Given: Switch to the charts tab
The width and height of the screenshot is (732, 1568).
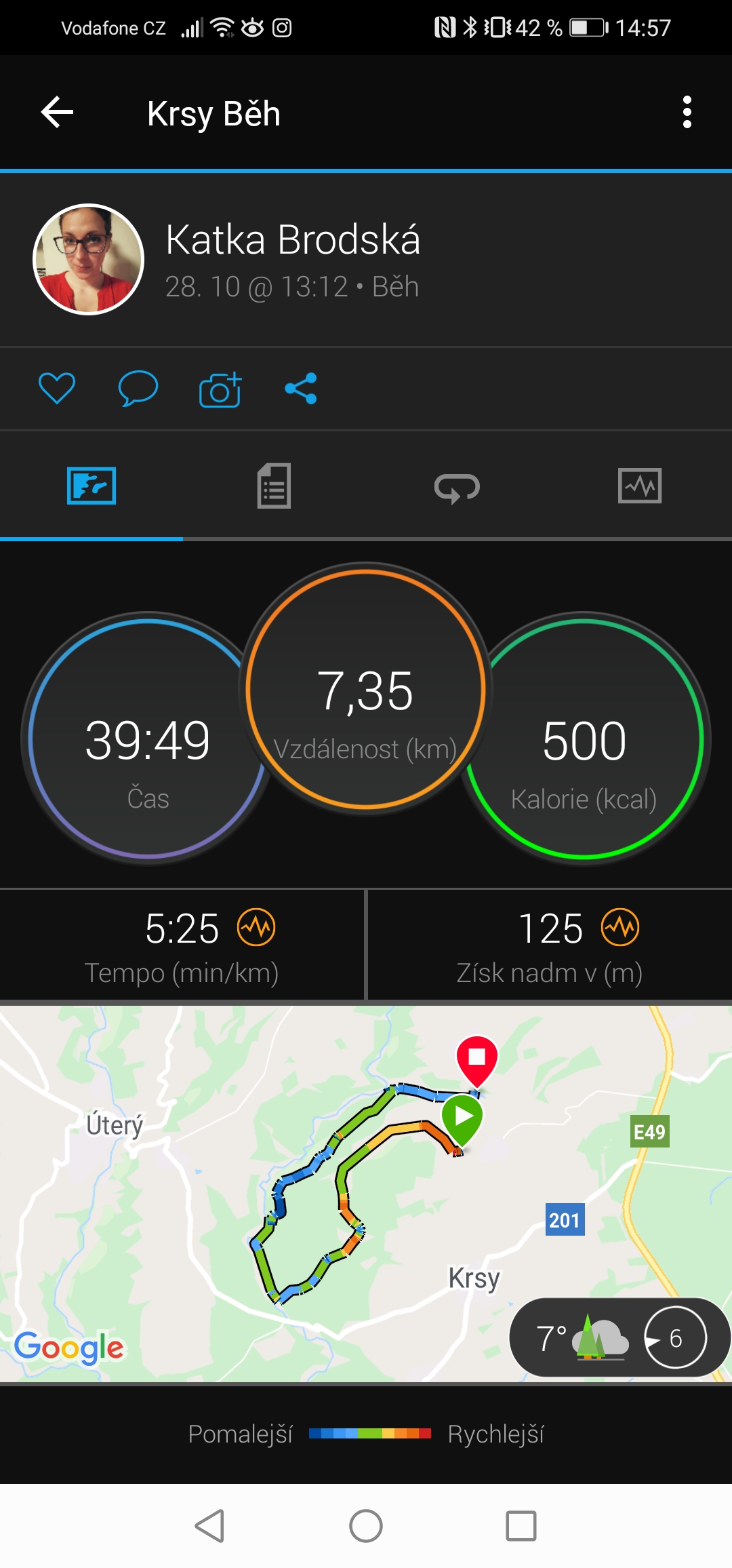Looking at the screenshot, I should (x=640, y=486).
